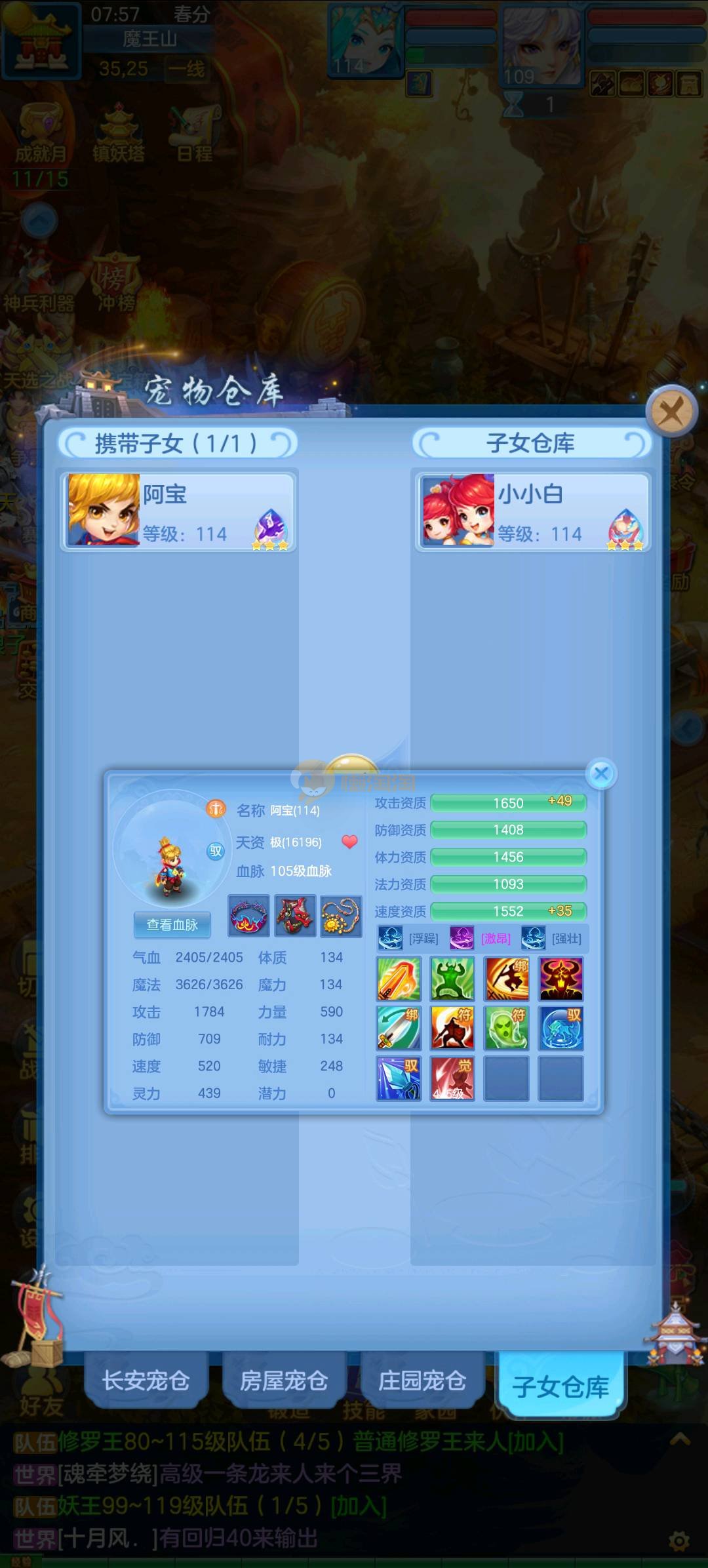This screenshot has width=708, height=1568.
Task: Dismiss the 阿宝 detail popup
Action: click(x=601, y=774)
